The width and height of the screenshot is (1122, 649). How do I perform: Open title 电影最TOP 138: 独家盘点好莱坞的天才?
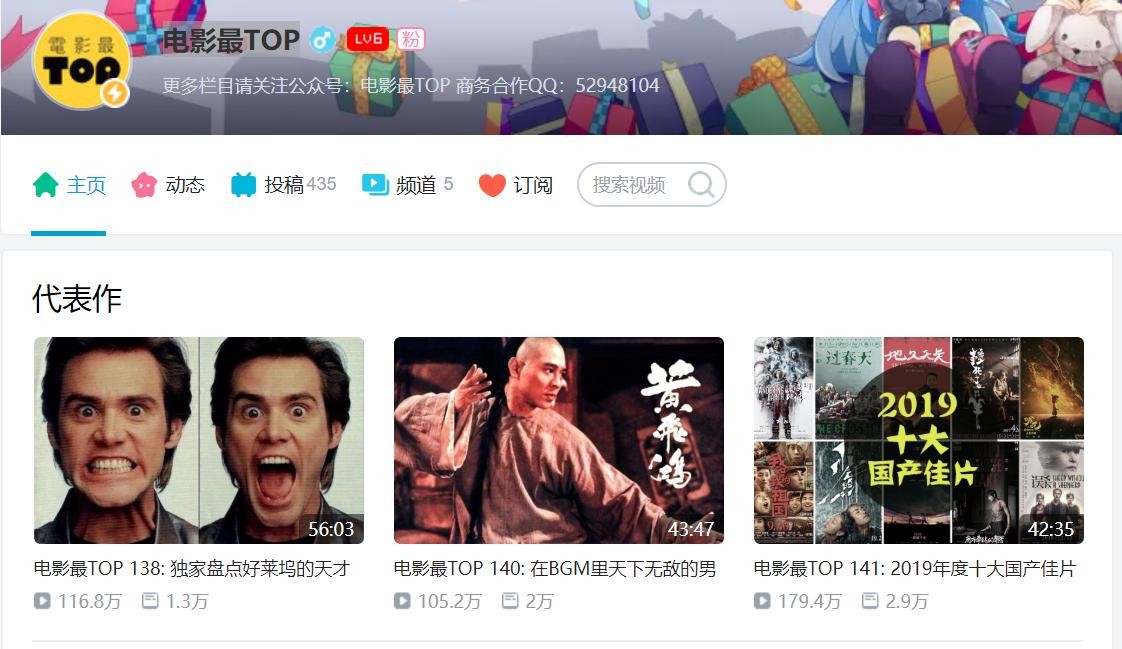click(x=192, y=569)
